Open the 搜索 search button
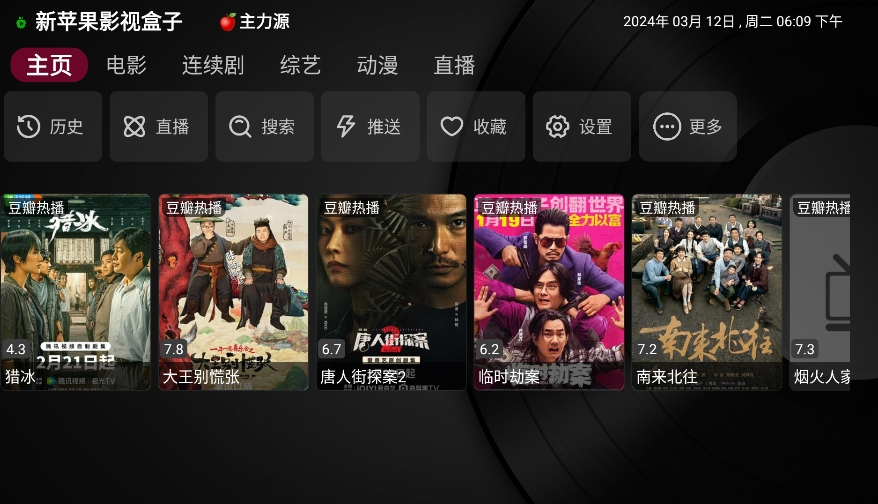The height and width of the screenshot is (504, 878). pyautogui.click(x=264, y=127)
